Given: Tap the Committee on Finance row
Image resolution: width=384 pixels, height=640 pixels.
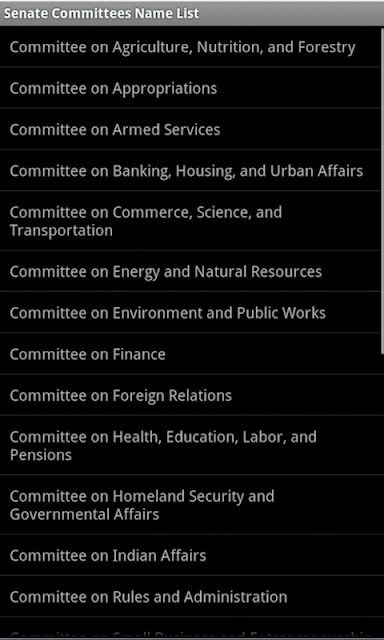Looking at the screenshot, I should (x=190, y=353).
